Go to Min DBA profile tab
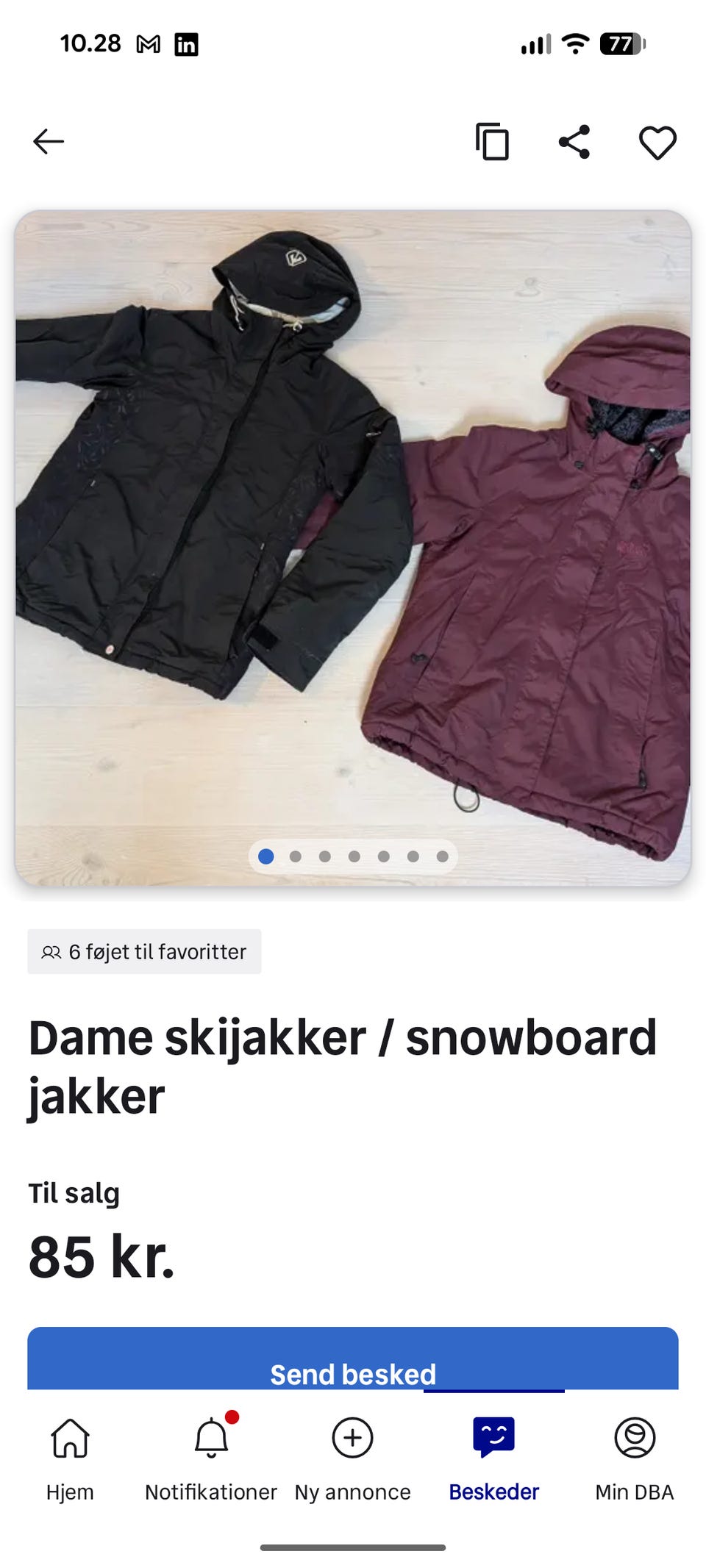The image size is (706, 1568). pos(635,1459)
